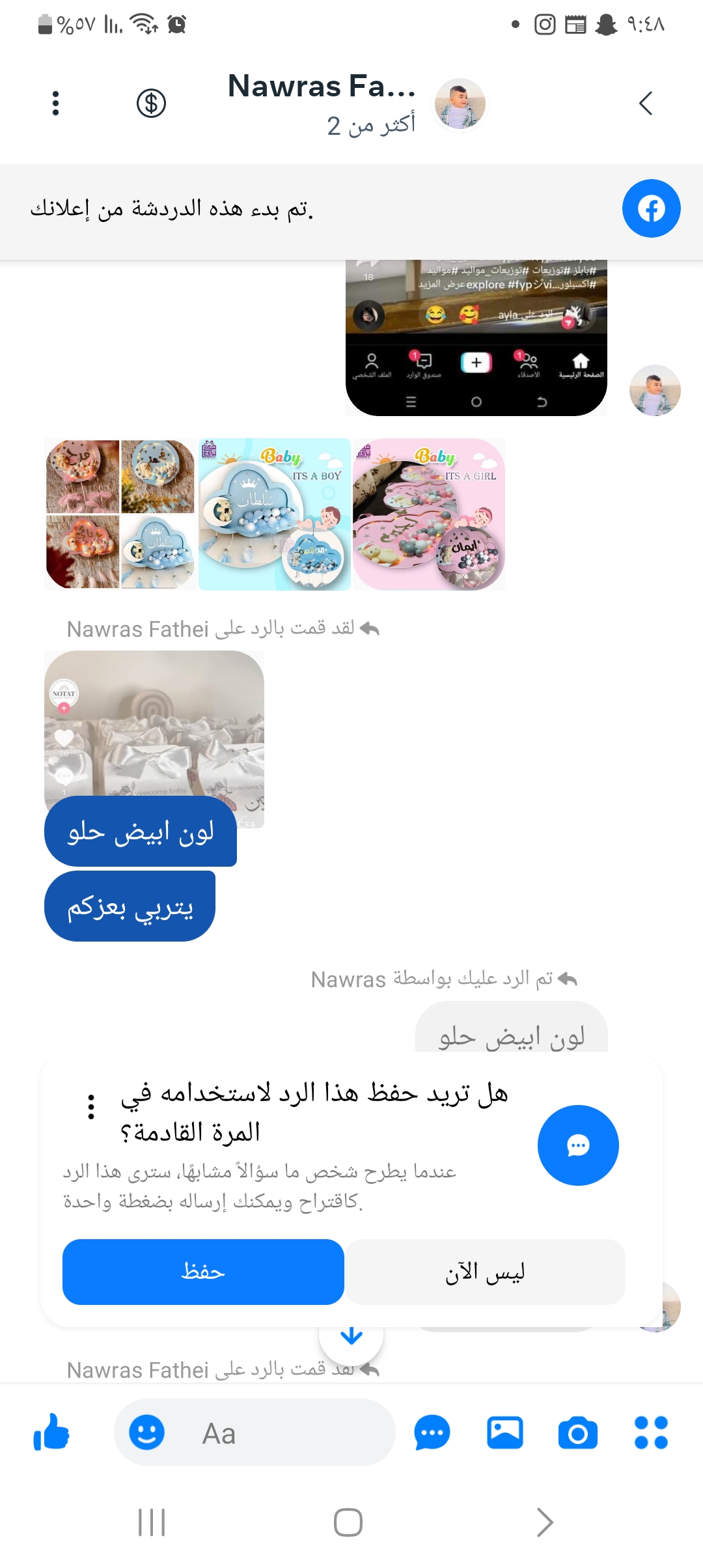This screenshot has width=703, height=1568.
Task: Open options menu on saved reply card
Action: (x=91, y=1106)
